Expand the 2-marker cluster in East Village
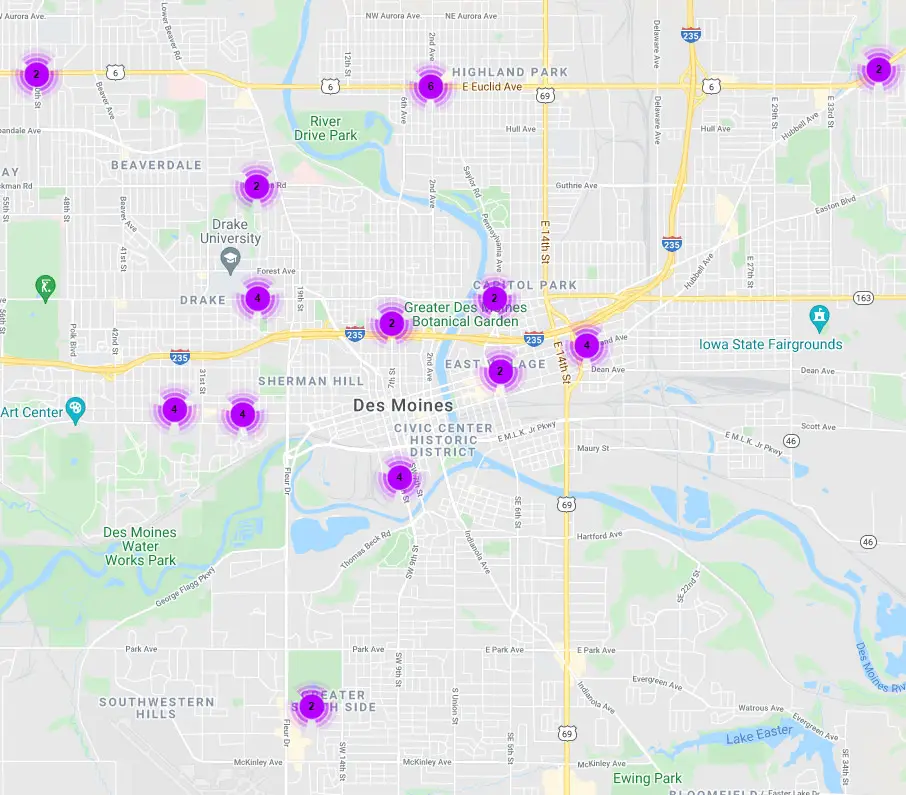The height and width of the screenshot is (795, 906). (x=499, y=372)
